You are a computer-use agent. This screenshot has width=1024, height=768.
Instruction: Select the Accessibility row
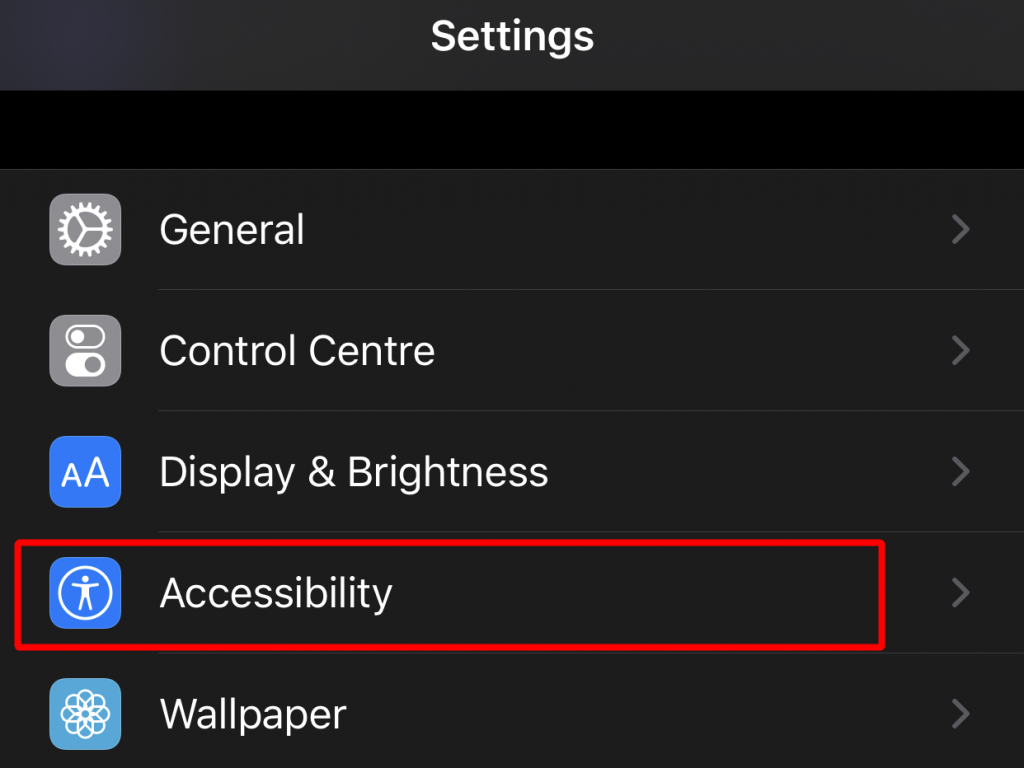click(x=276, y=593)
